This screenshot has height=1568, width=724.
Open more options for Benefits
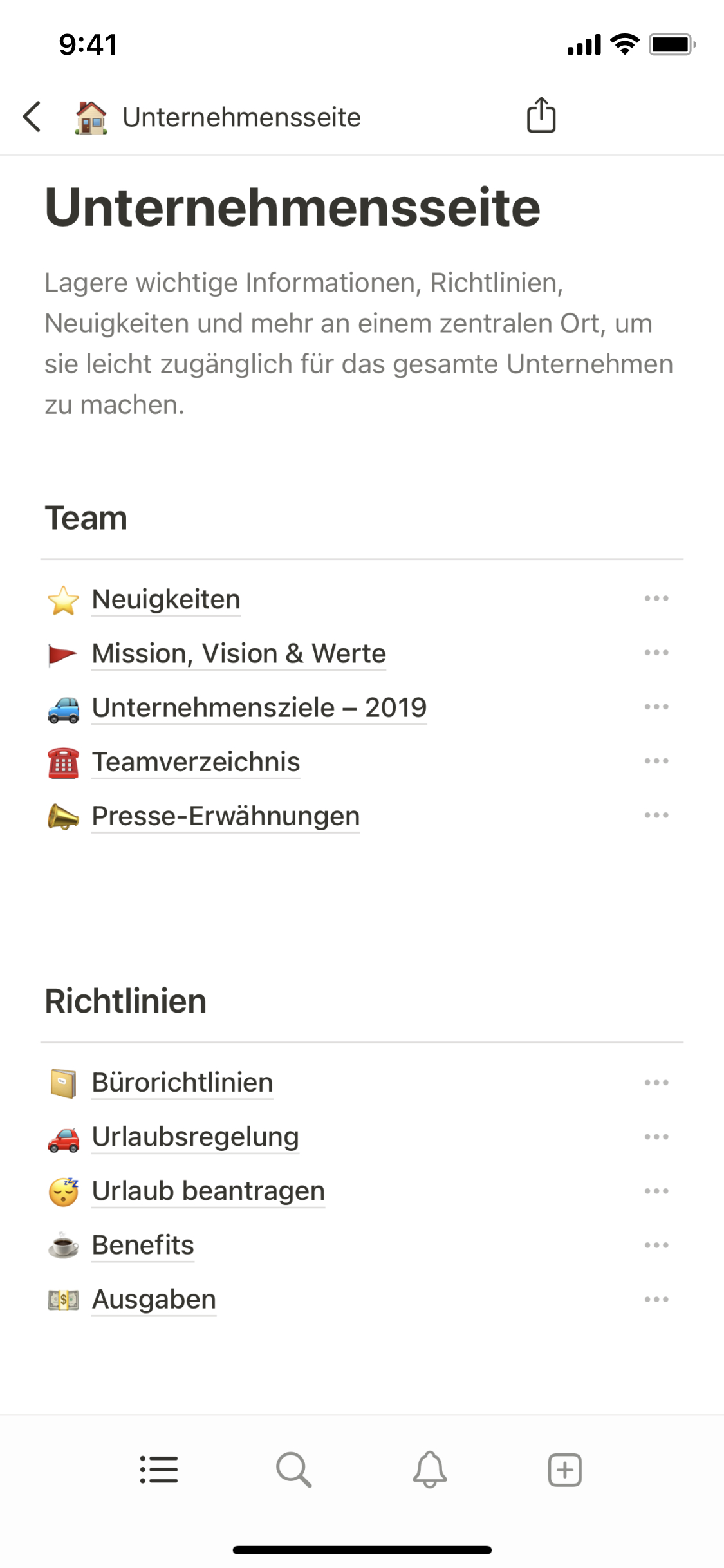(656, 1245)
